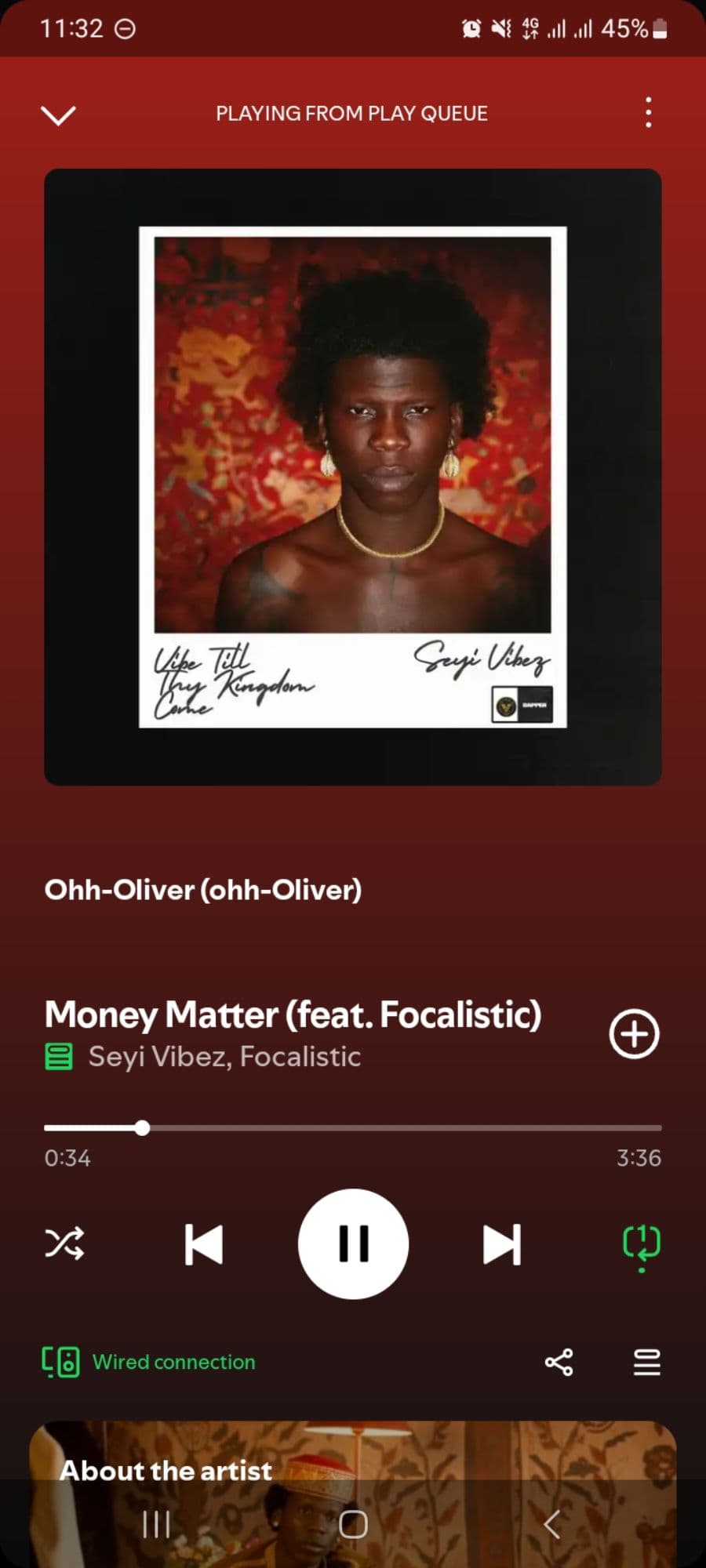Open Seyi Vibez, Focalistic artist link
706x1568 pixels.
tap(224, 1057)
